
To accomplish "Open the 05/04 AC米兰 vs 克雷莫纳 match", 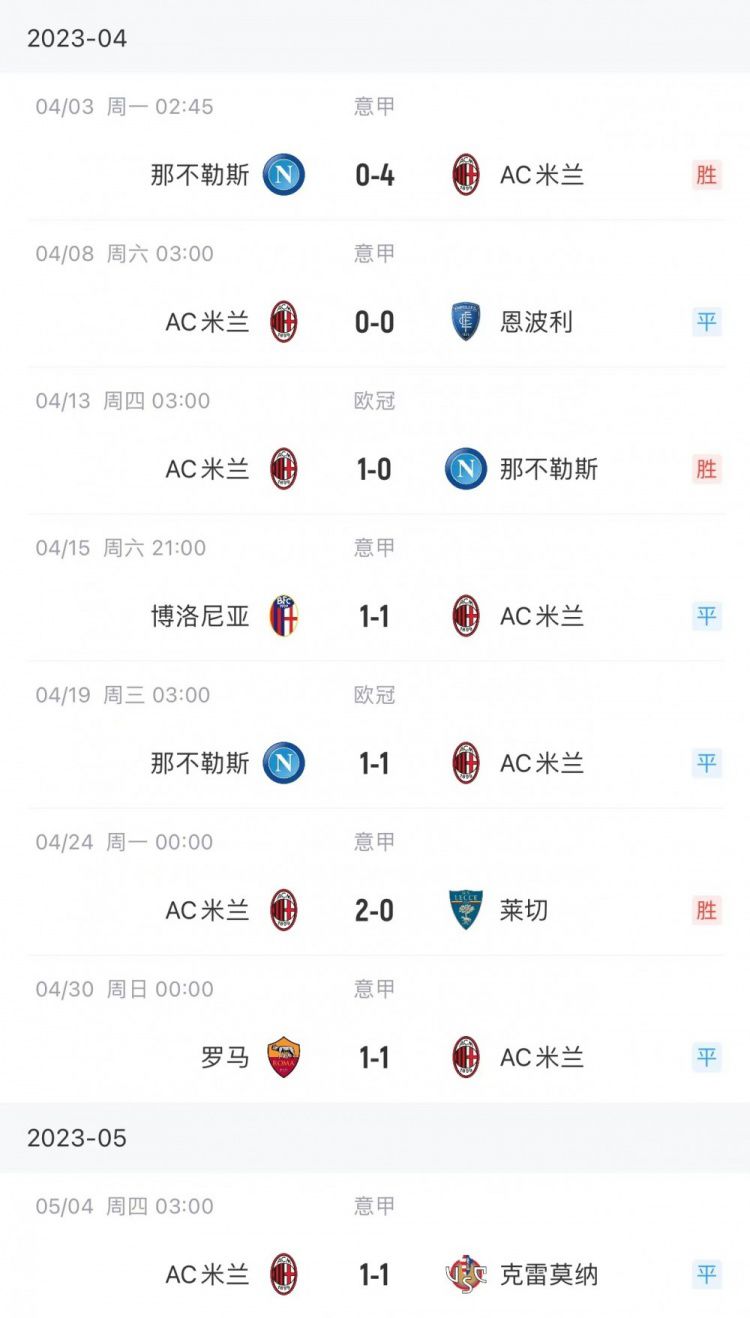I will pyautogui.click(x=375, y=1245).
